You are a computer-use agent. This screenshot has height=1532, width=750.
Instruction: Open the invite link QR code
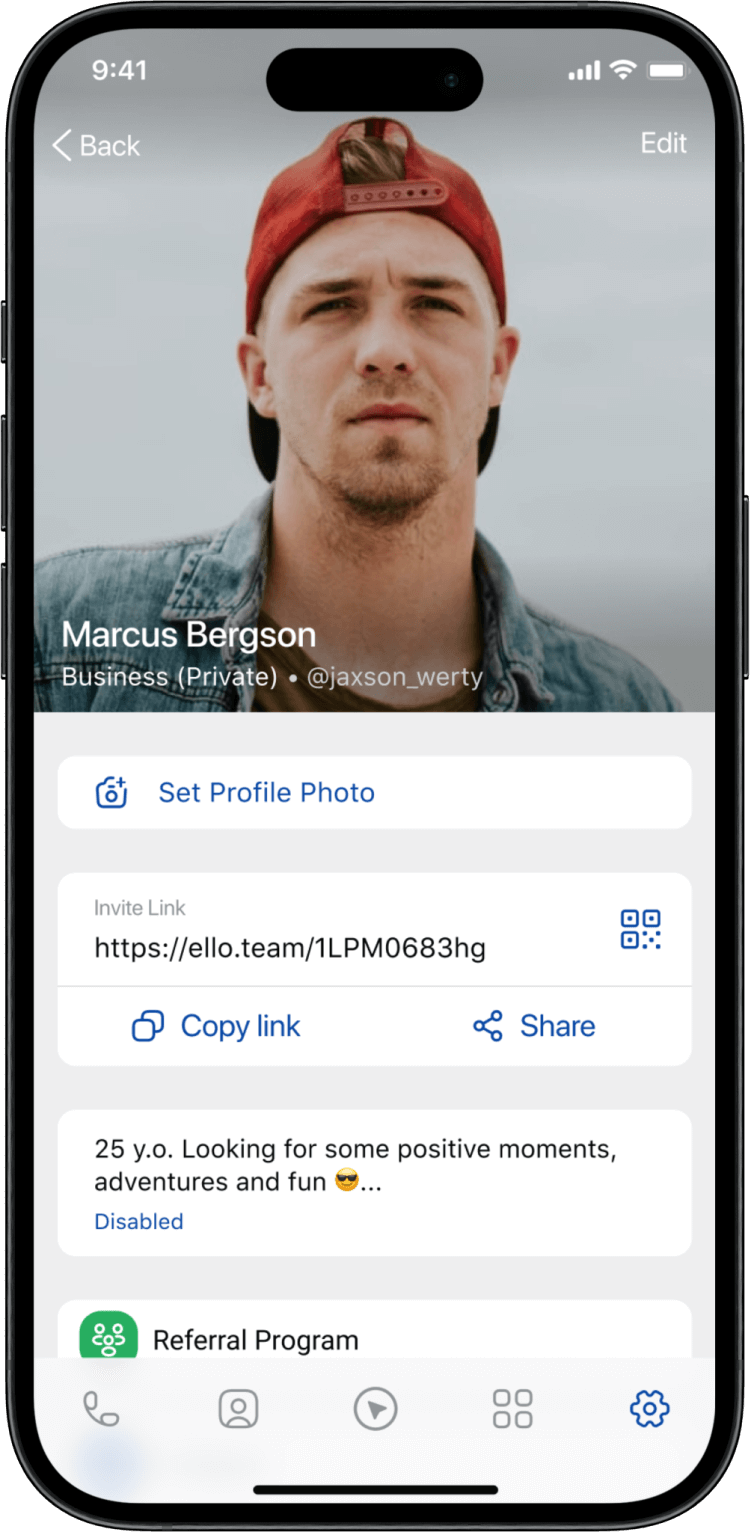pos(640,929)
